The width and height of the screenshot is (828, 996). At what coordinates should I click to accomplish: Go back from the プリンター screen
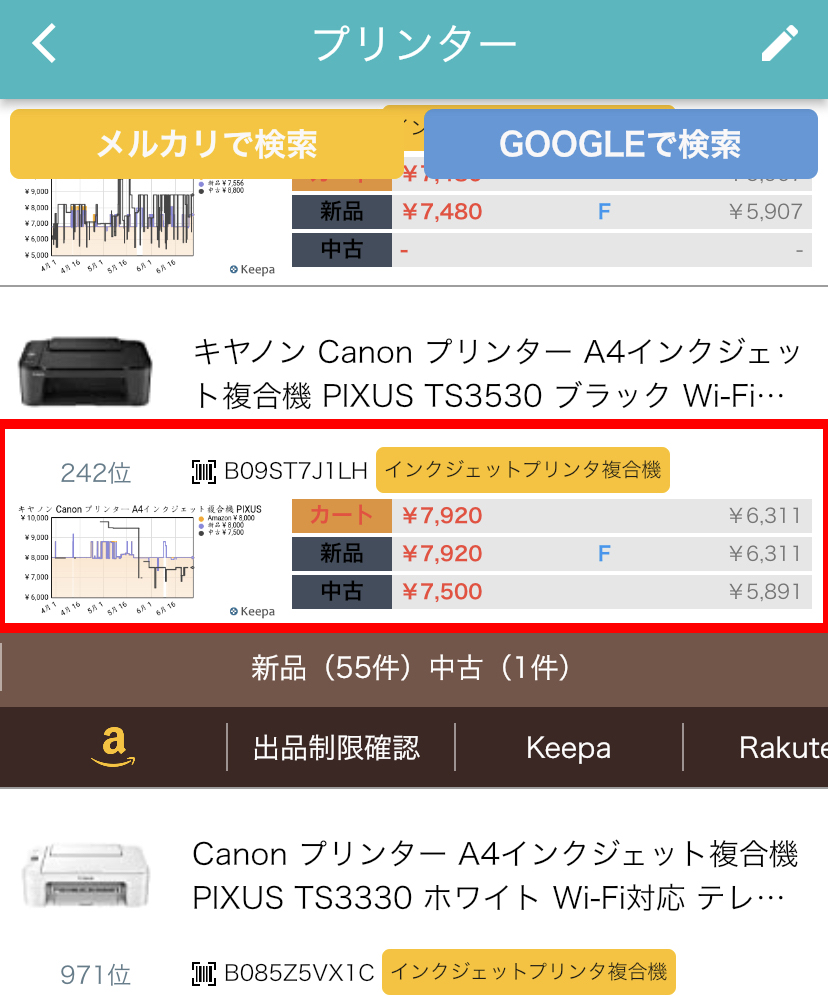45,44
